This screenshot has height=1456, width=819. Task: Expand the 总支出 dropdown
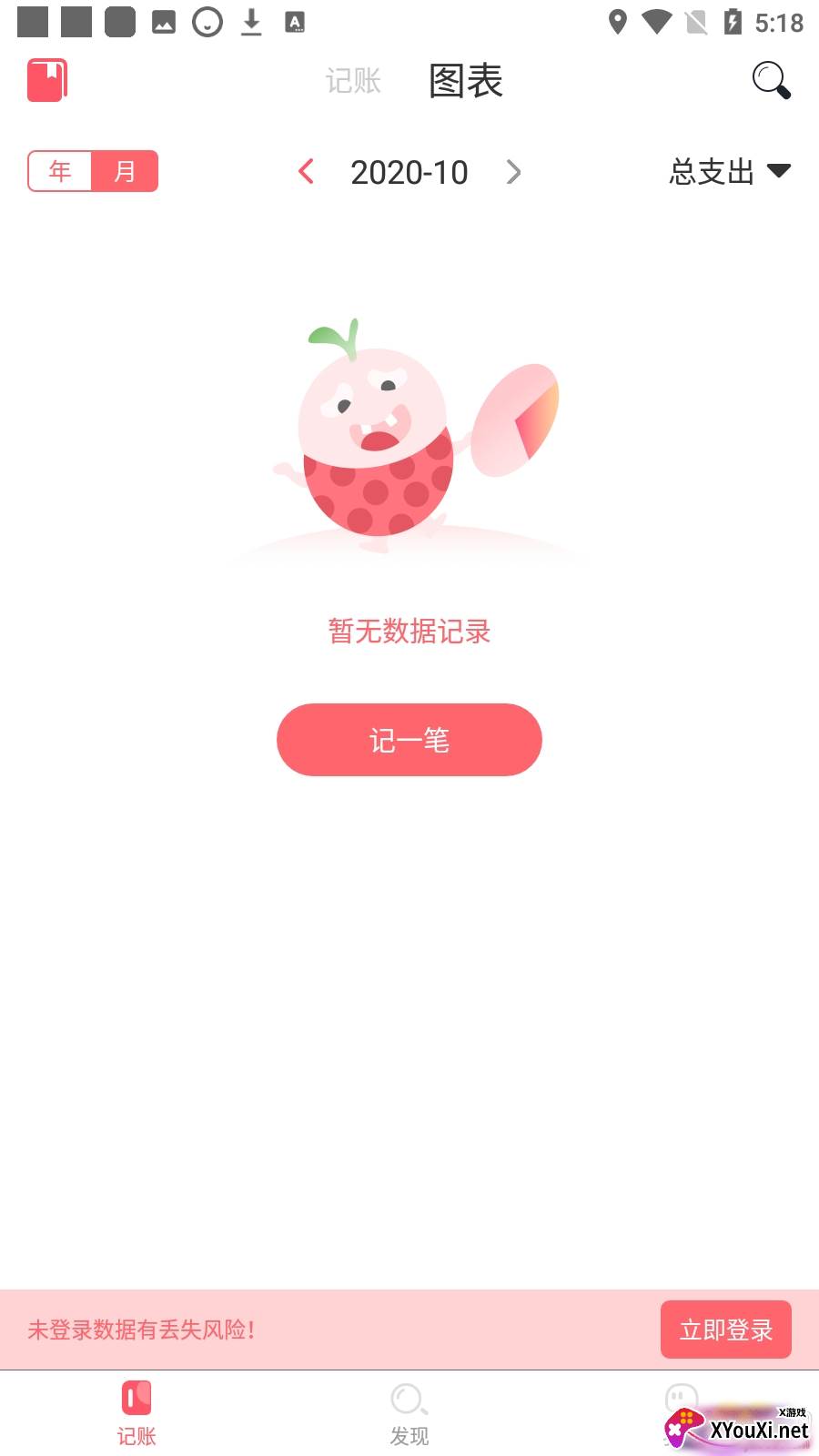coord(729,171)
